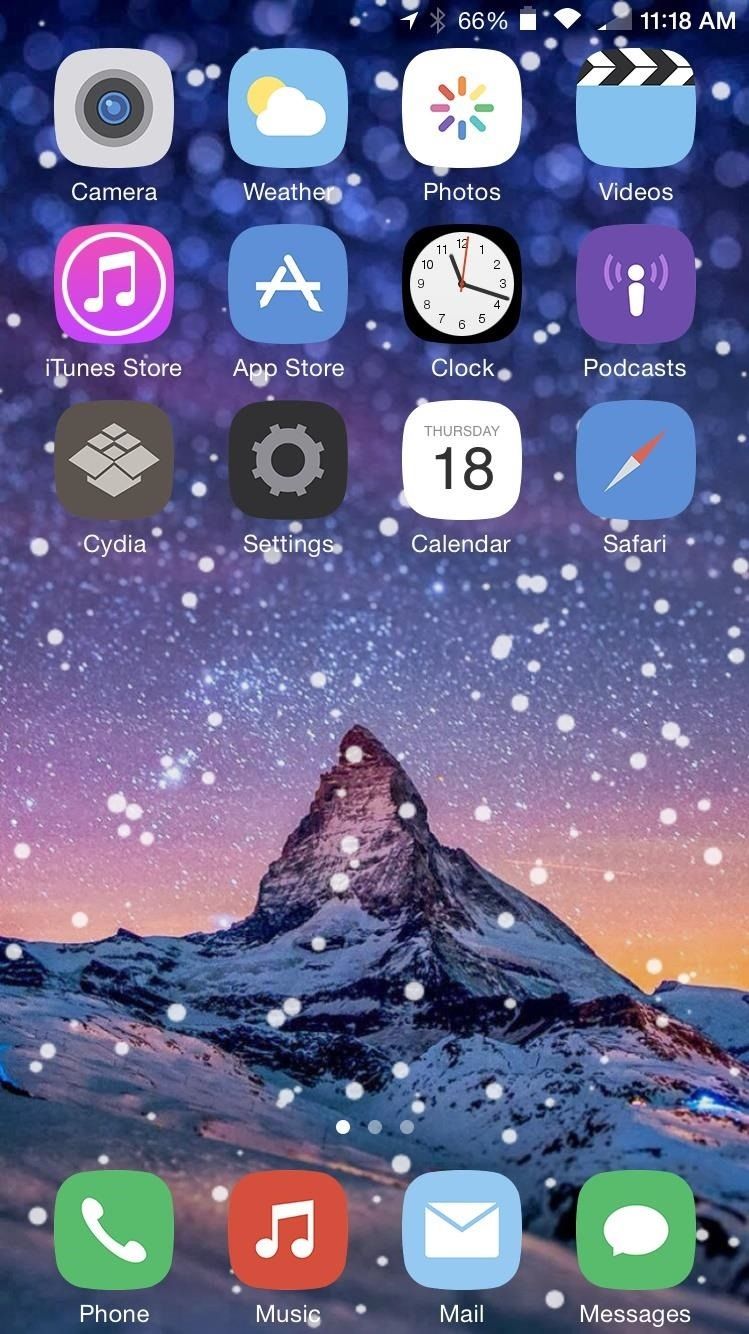Open the Phone app from the dock
The width and height of the screenshot is (749, 1334).
(113, 1230)
